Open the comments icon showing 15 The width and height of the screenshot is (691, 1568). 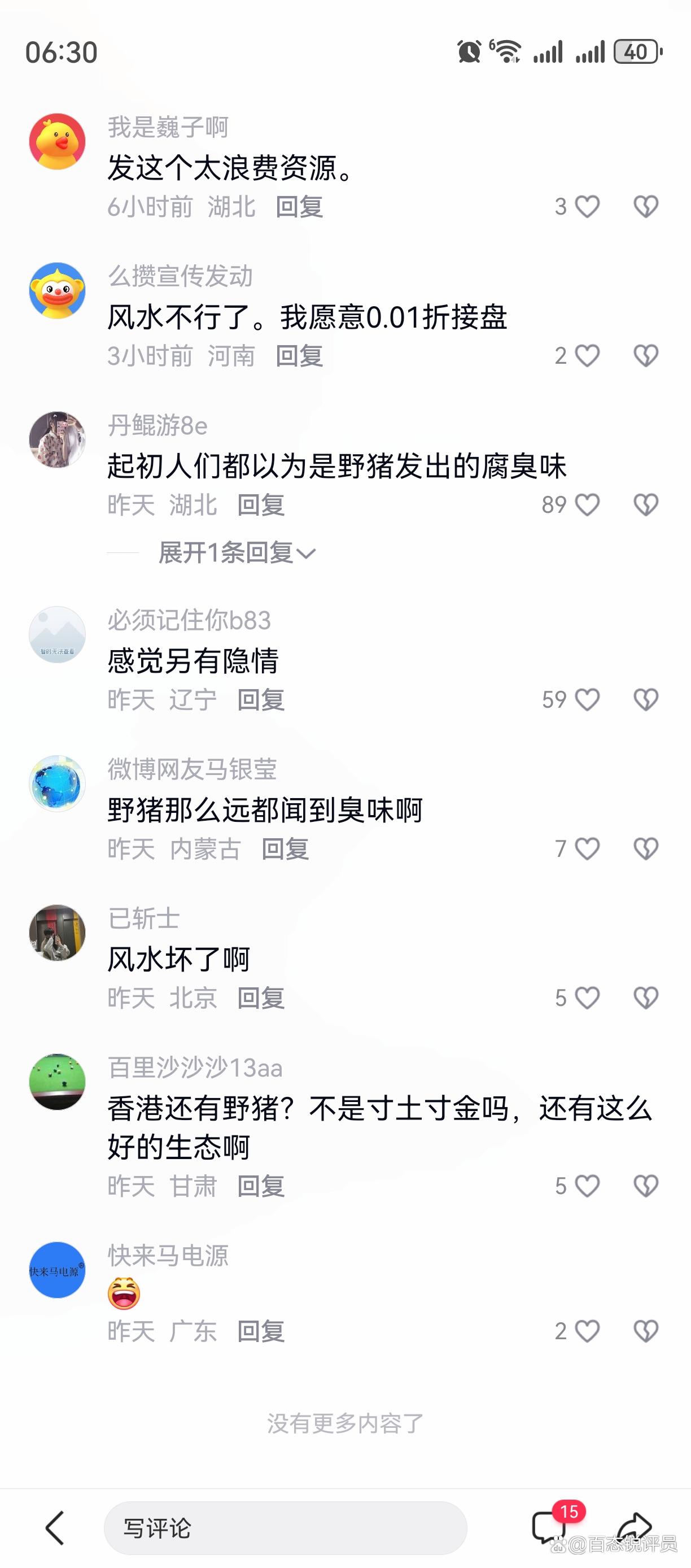coord(550,1528)
